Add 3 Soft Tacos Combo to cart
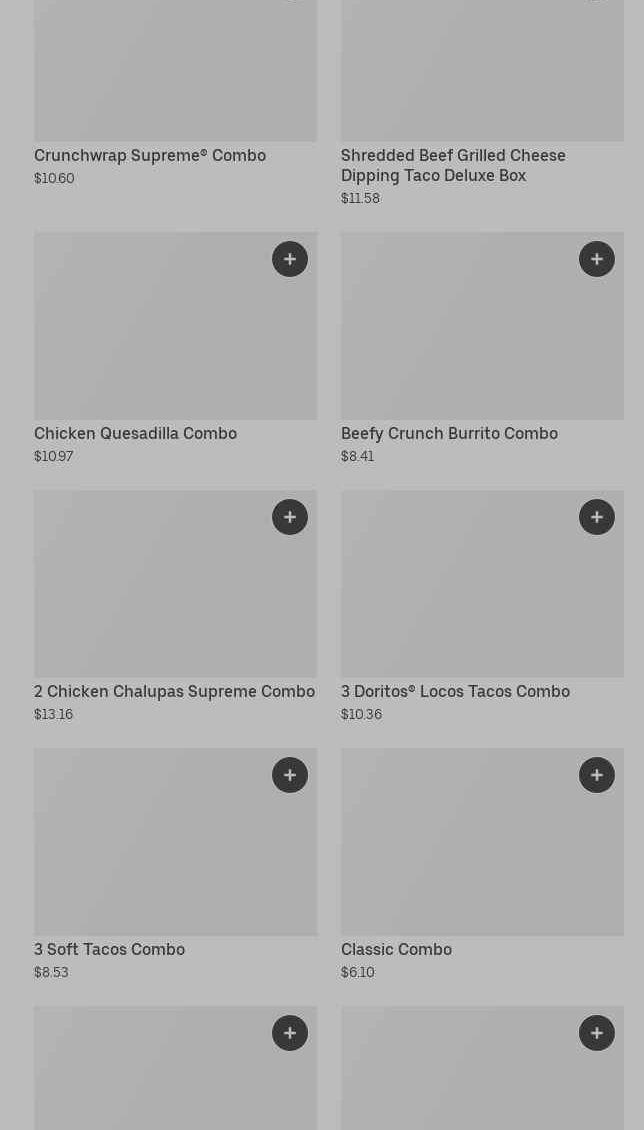This screenshot has width=644, height=1130. (x=290, y=775)
